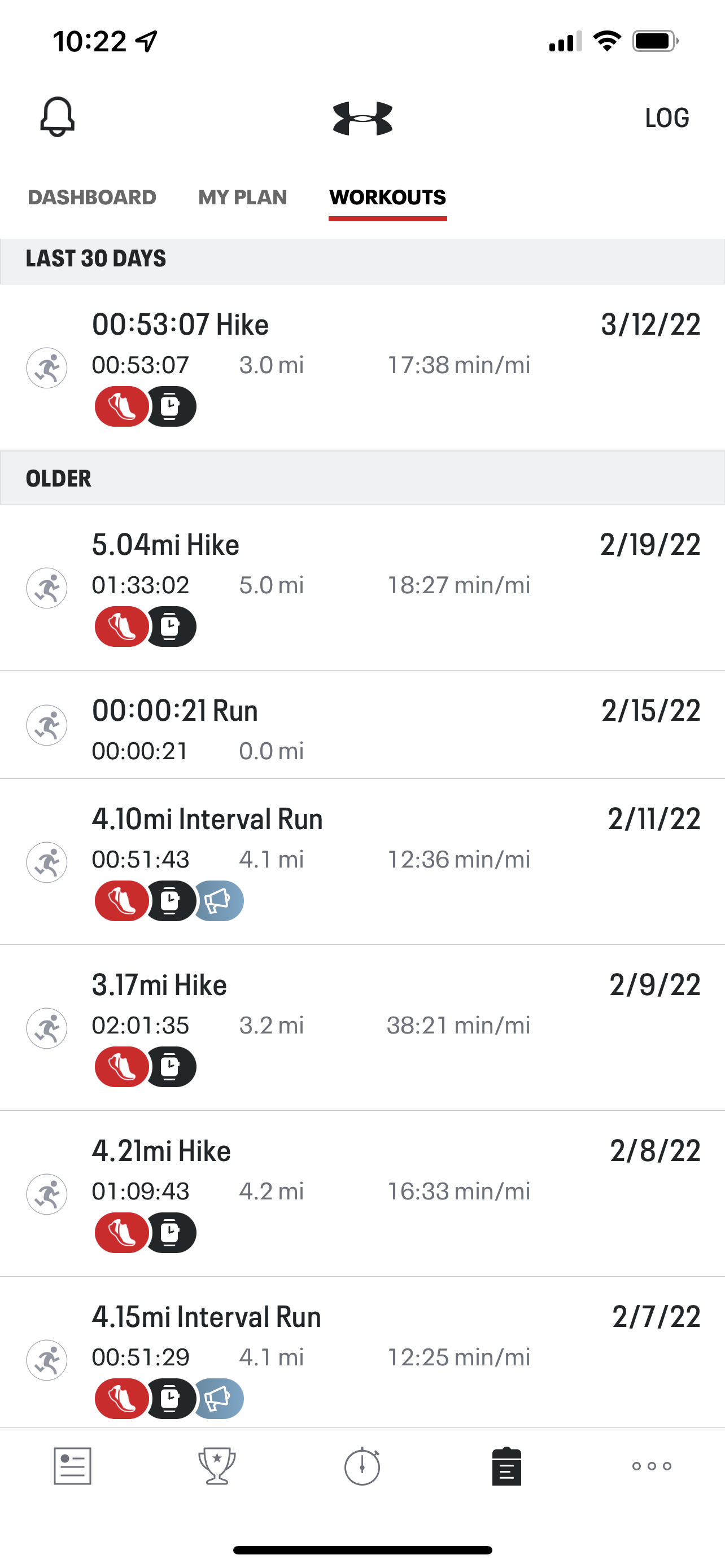The image size is (725, 1568).
Task: Open the feed tab in bottom bar
Action: pos(72,1466)
